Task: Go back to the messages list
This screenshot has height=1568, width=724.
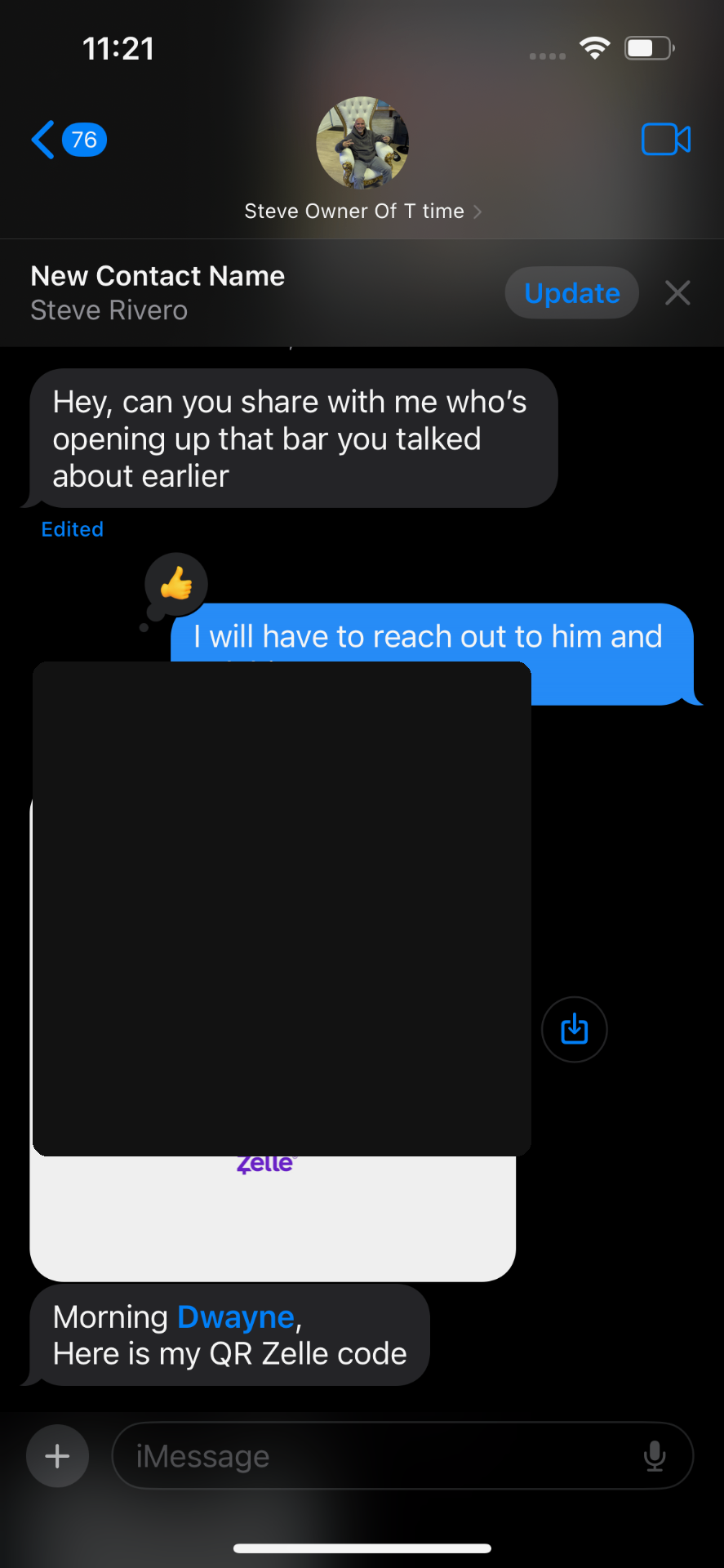Action: coord(68,140)
